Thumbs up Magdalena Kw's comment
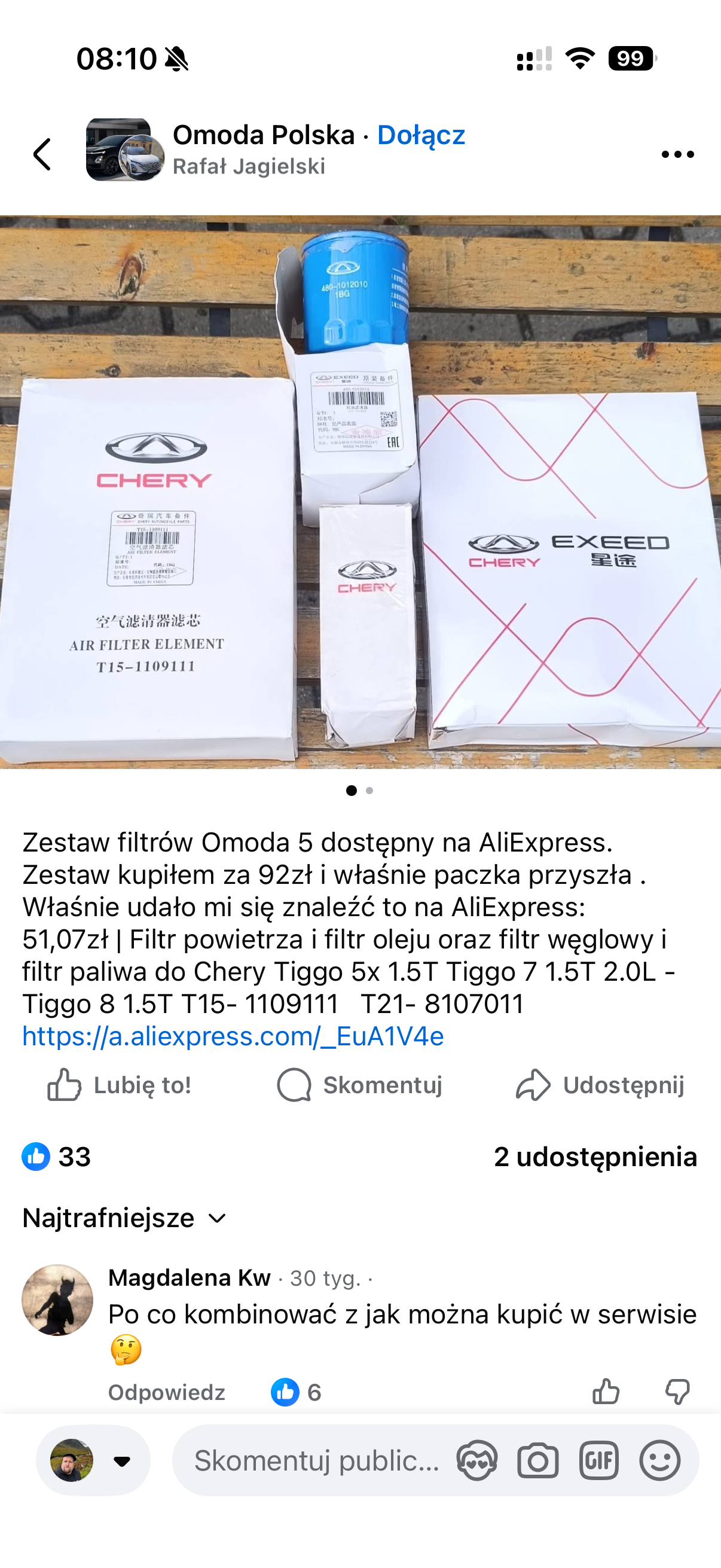This screenshot has height=1568, width=721. click(606, 1392)
